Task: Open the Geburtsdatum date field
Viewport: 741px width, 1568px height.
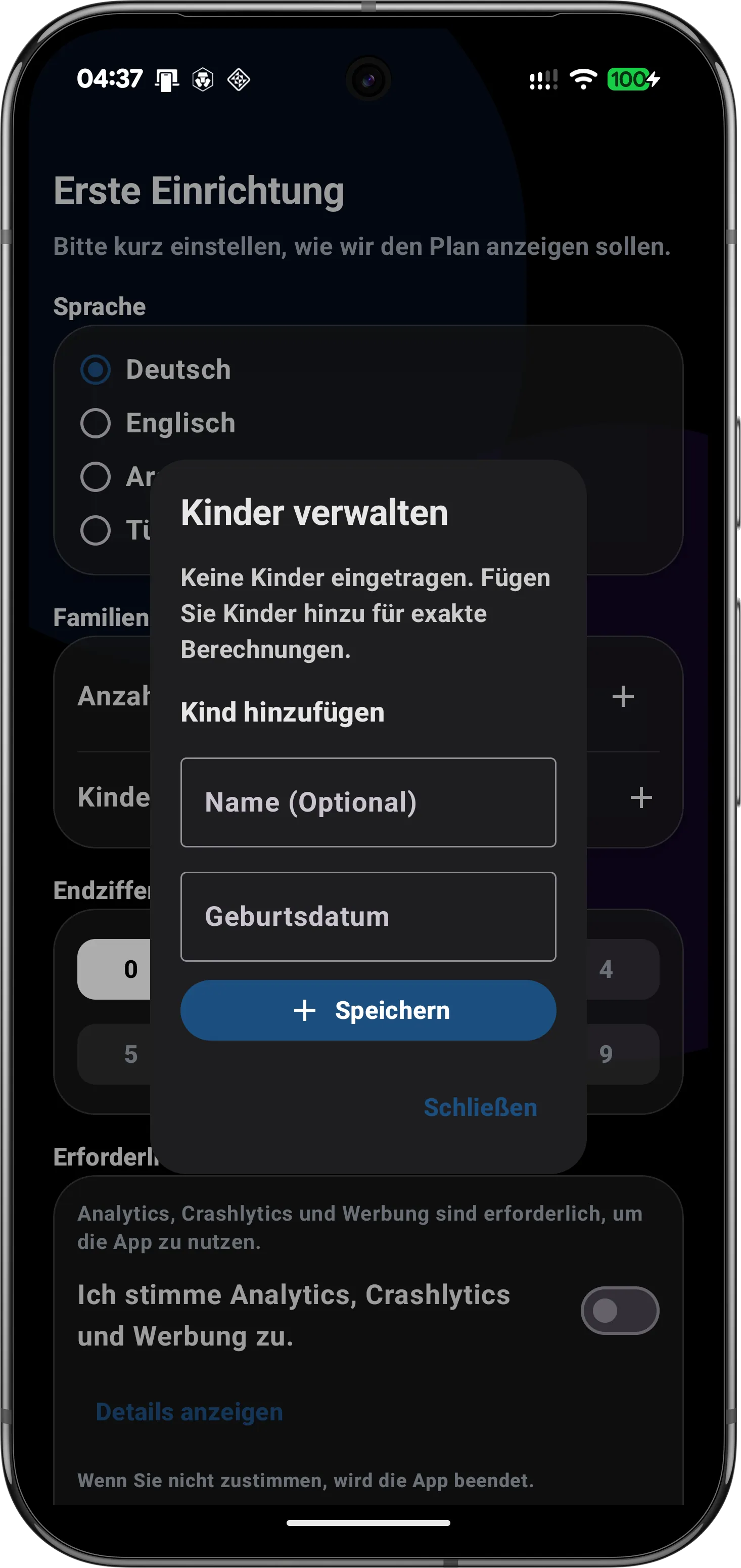Action: (367, 916)
